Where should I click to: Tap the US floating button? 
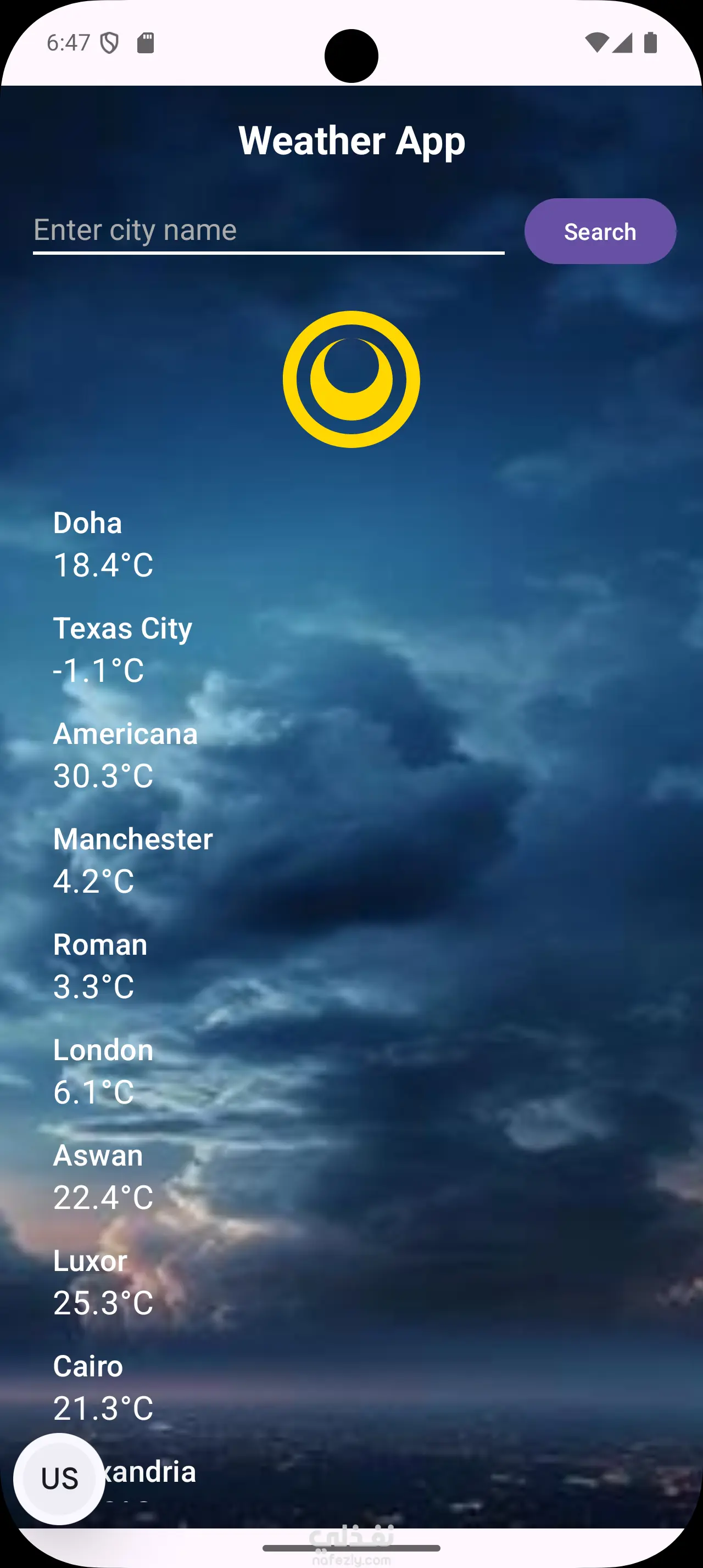click(x=59, y=1478)
